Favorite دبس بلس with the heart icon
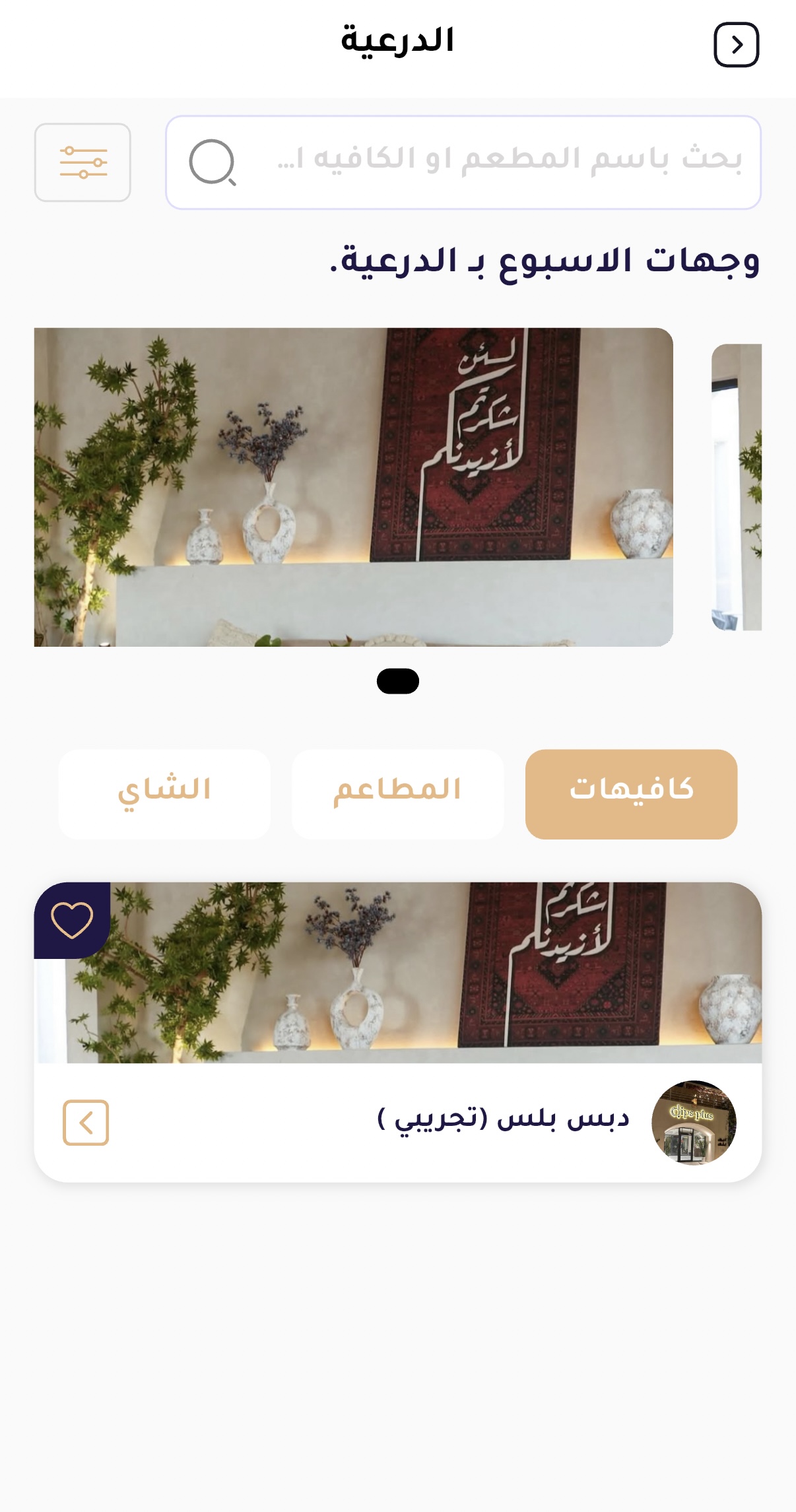Screen dimensions: 796x1512 click(x=72, y=920)
